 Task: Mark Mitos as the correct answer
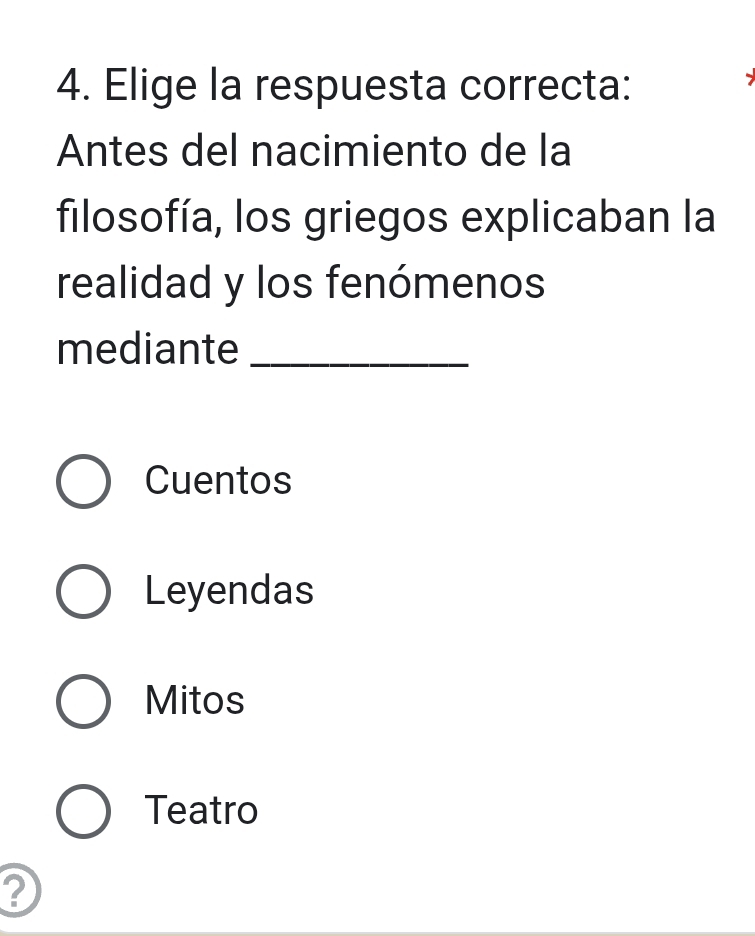click(x=83, y=703)
